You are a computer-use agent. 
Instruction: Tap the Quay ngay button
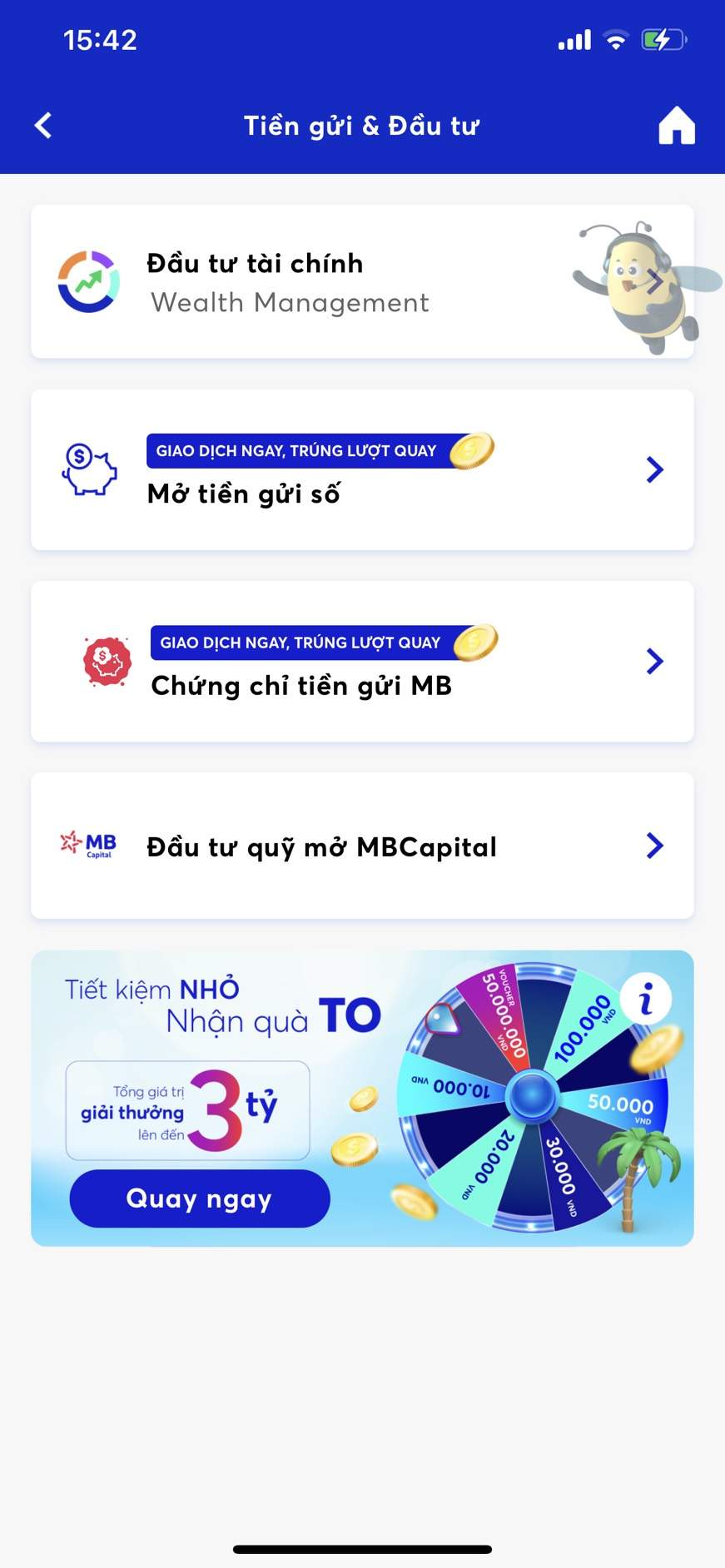(200, 1198)
